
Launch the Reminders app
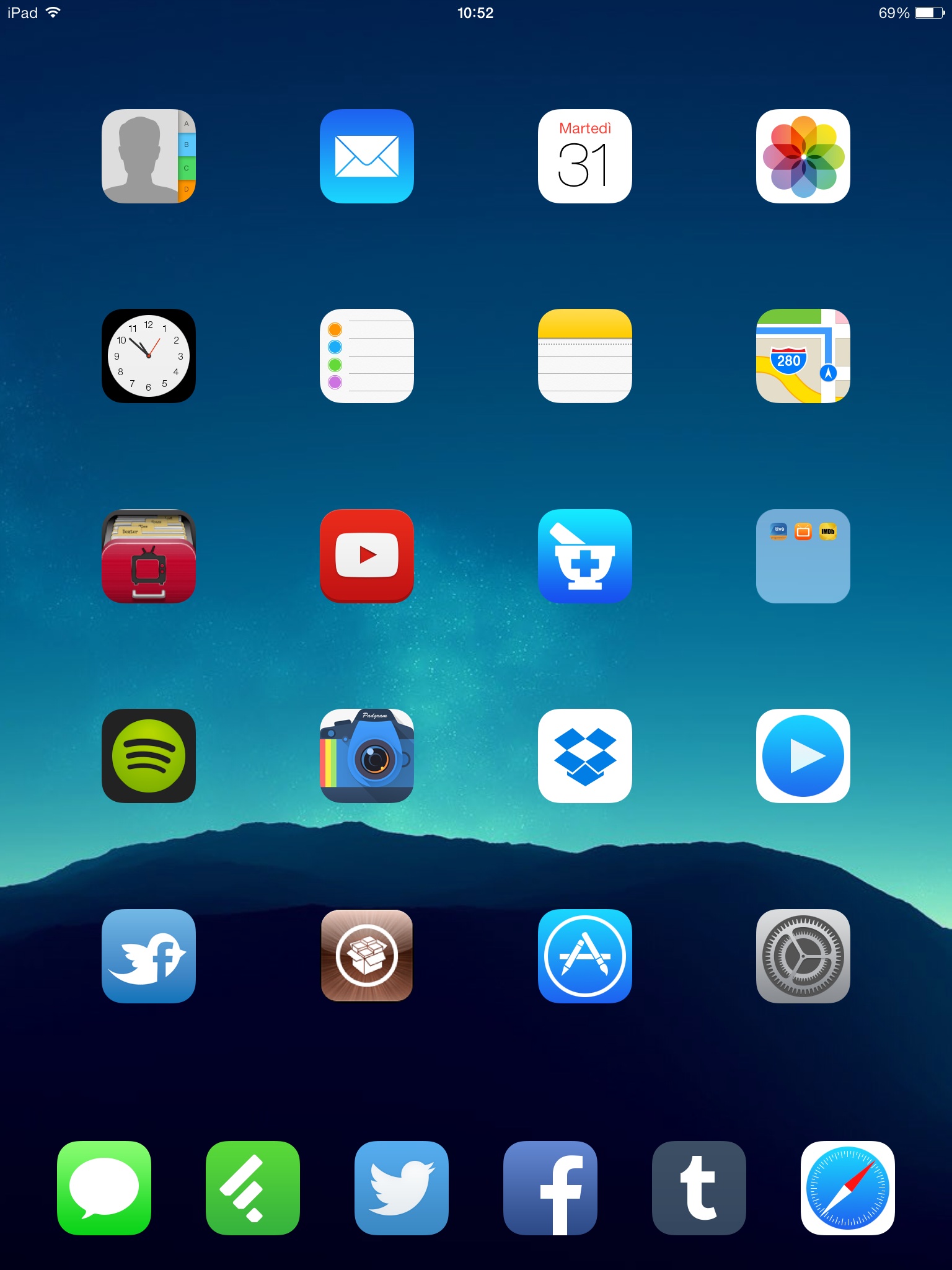(x=367, y=356)
